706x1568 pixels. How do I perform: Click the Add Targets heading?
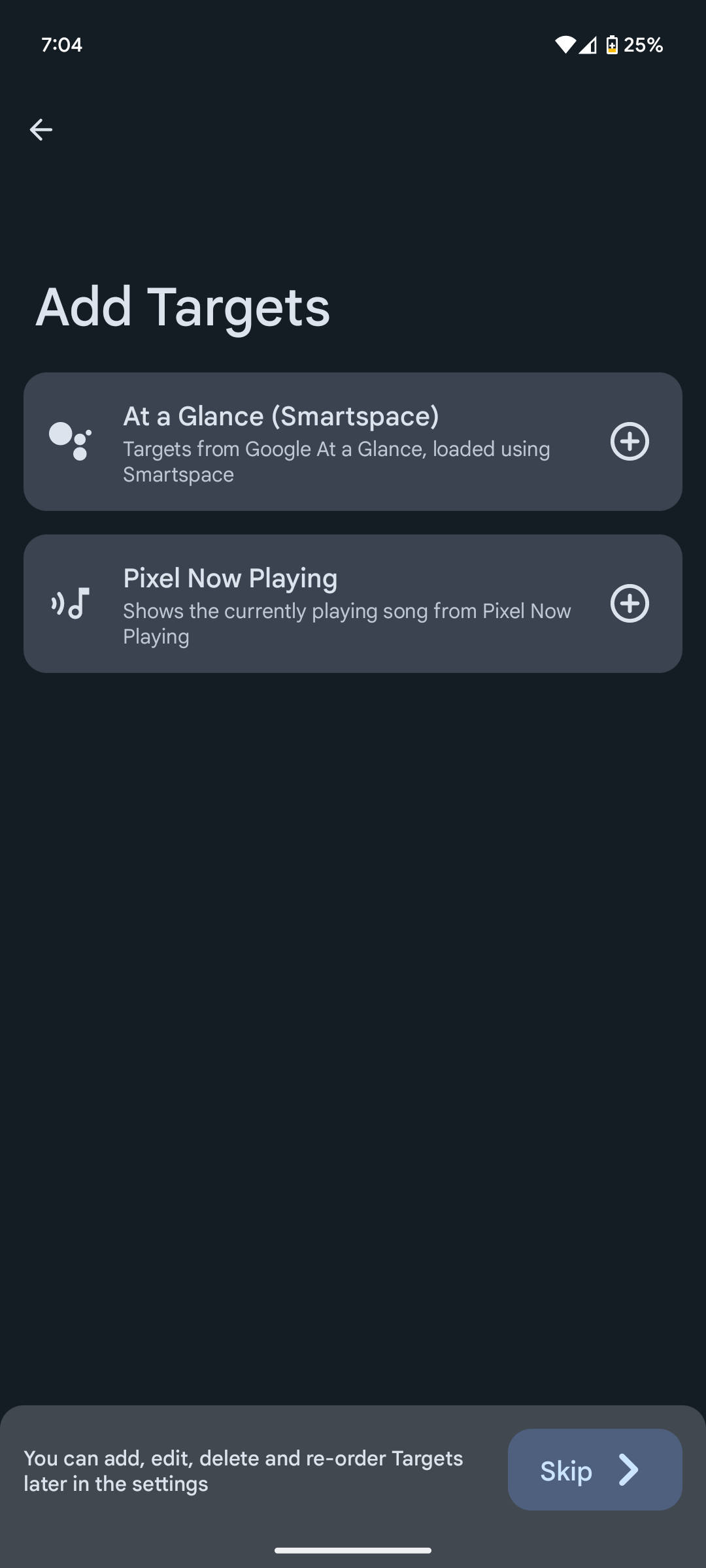click(x=182, y=306)
